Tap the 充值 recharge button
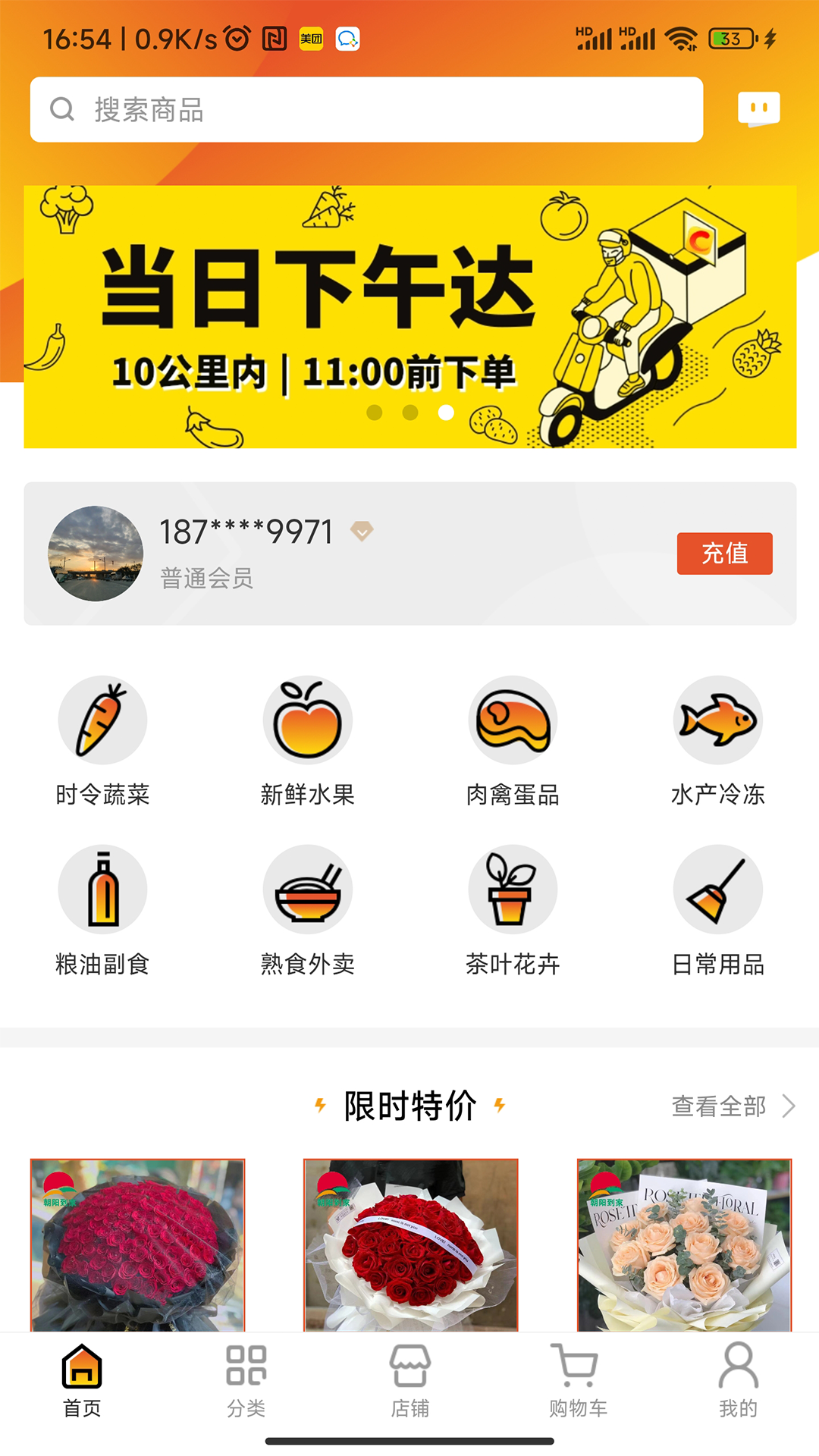Viewport: 819px width, 1456px height. point(723,554)
